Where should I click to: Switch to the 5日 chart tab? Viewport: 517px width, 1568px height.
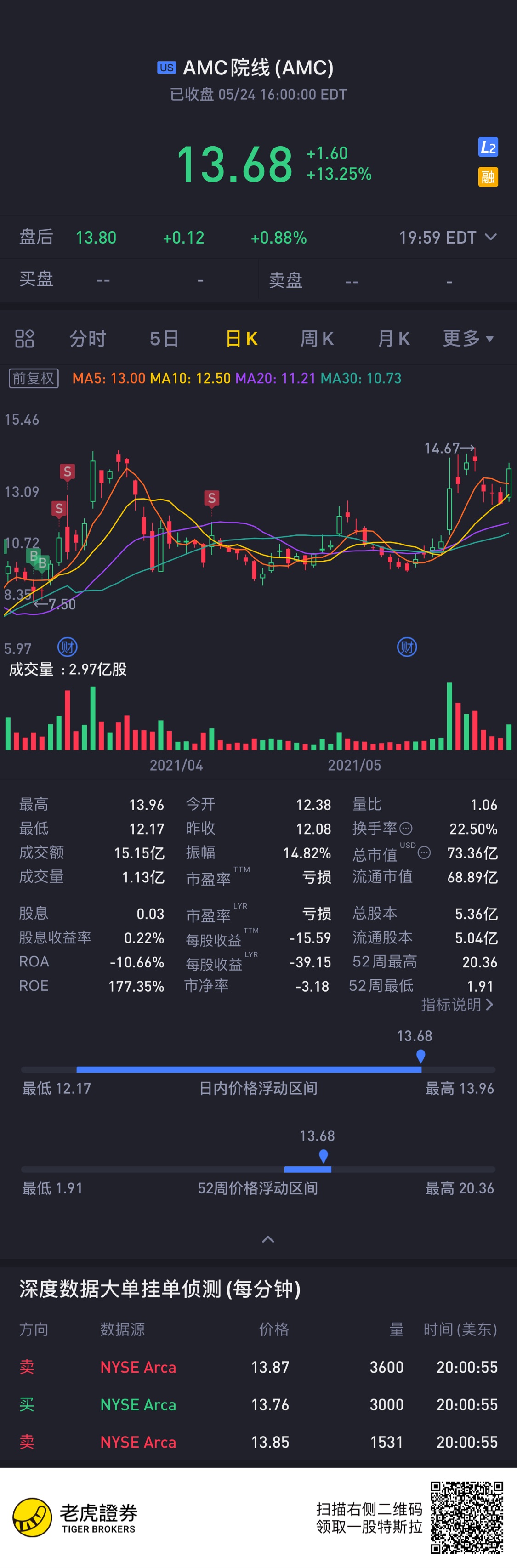click(165, 338)
